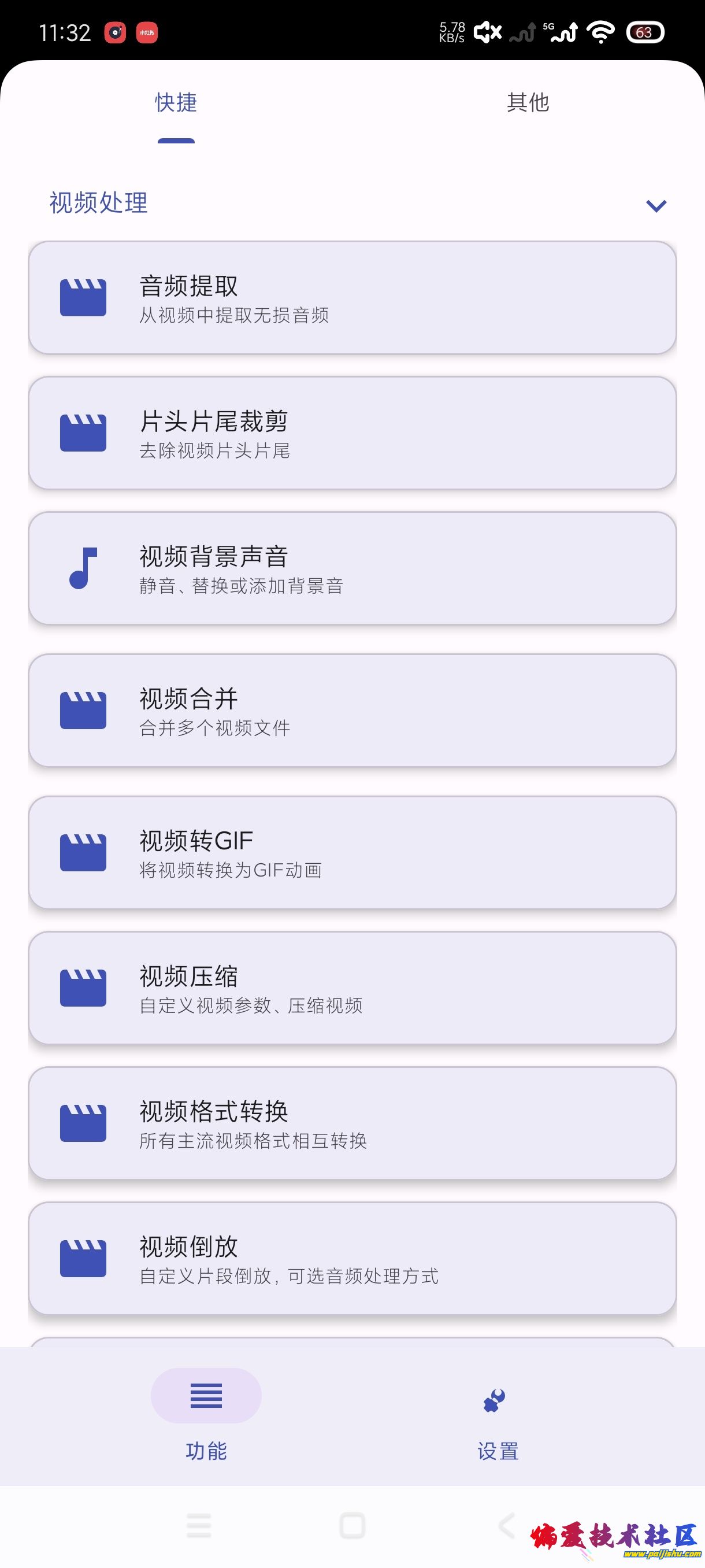Switch to the 其他 tab
Image resolution: width=705 pixels, height=1568 pixels.
(x=528, y=102)
